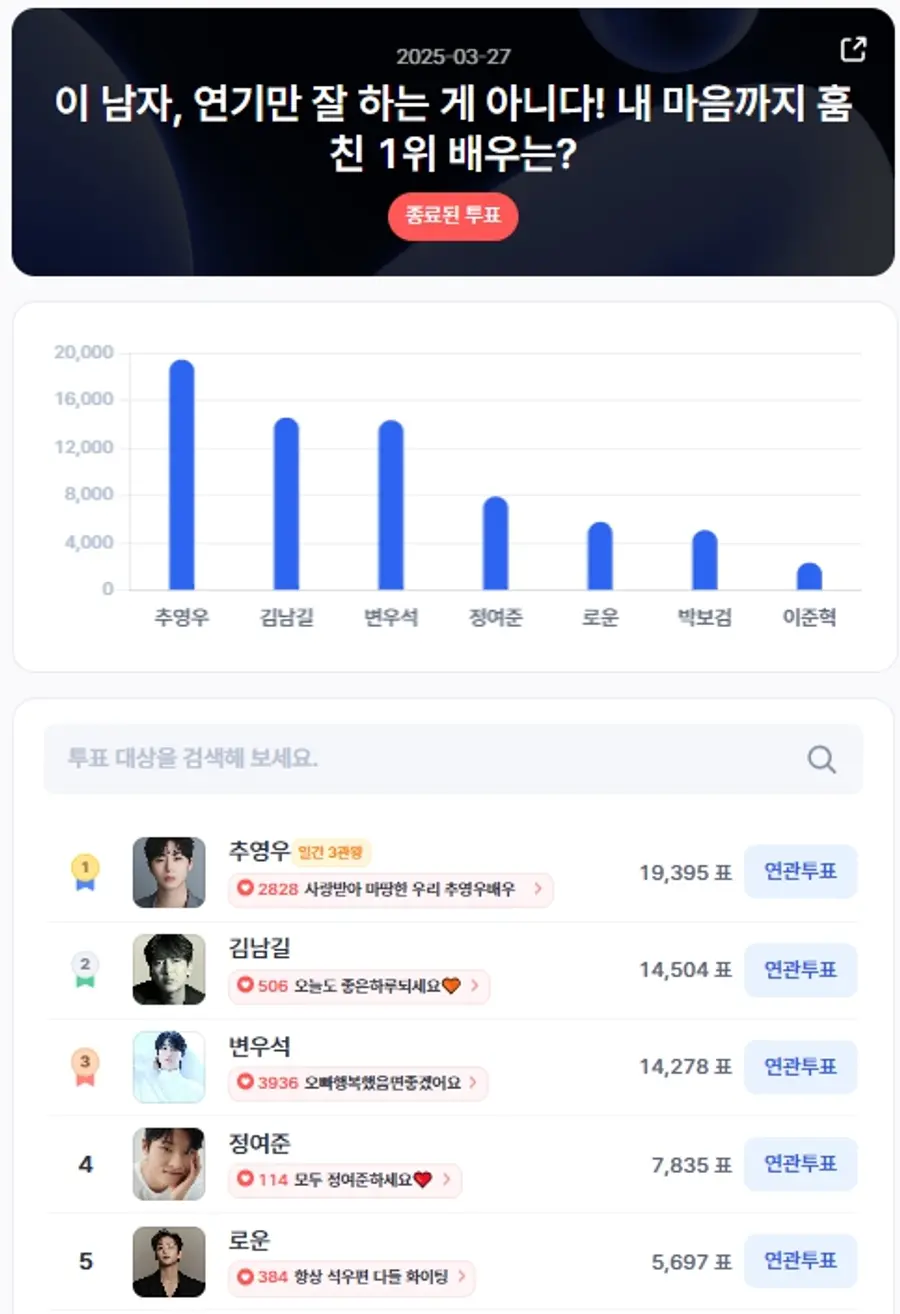900x1314 pixels.
Task: Expand 변우석's comment with the right chevron
Action: coord(472,1084)
